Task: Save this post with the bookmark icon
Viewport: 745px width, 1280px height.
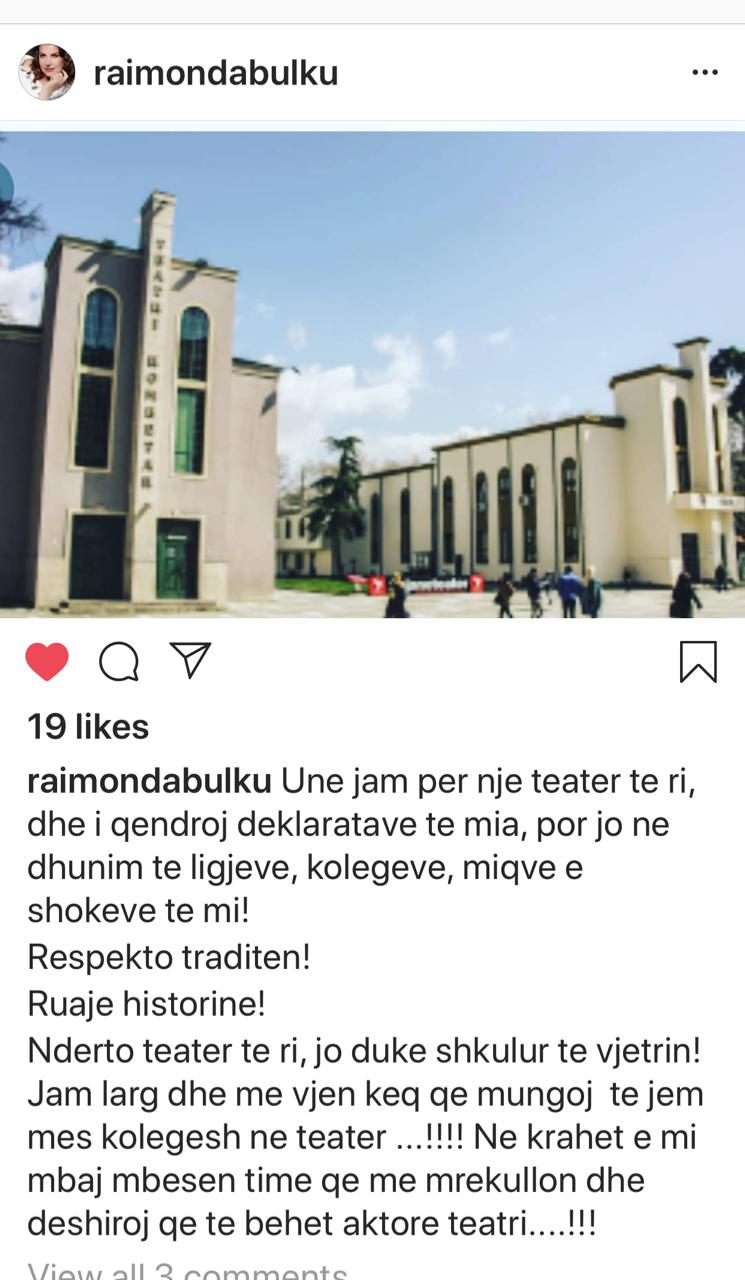Action: 698,662
